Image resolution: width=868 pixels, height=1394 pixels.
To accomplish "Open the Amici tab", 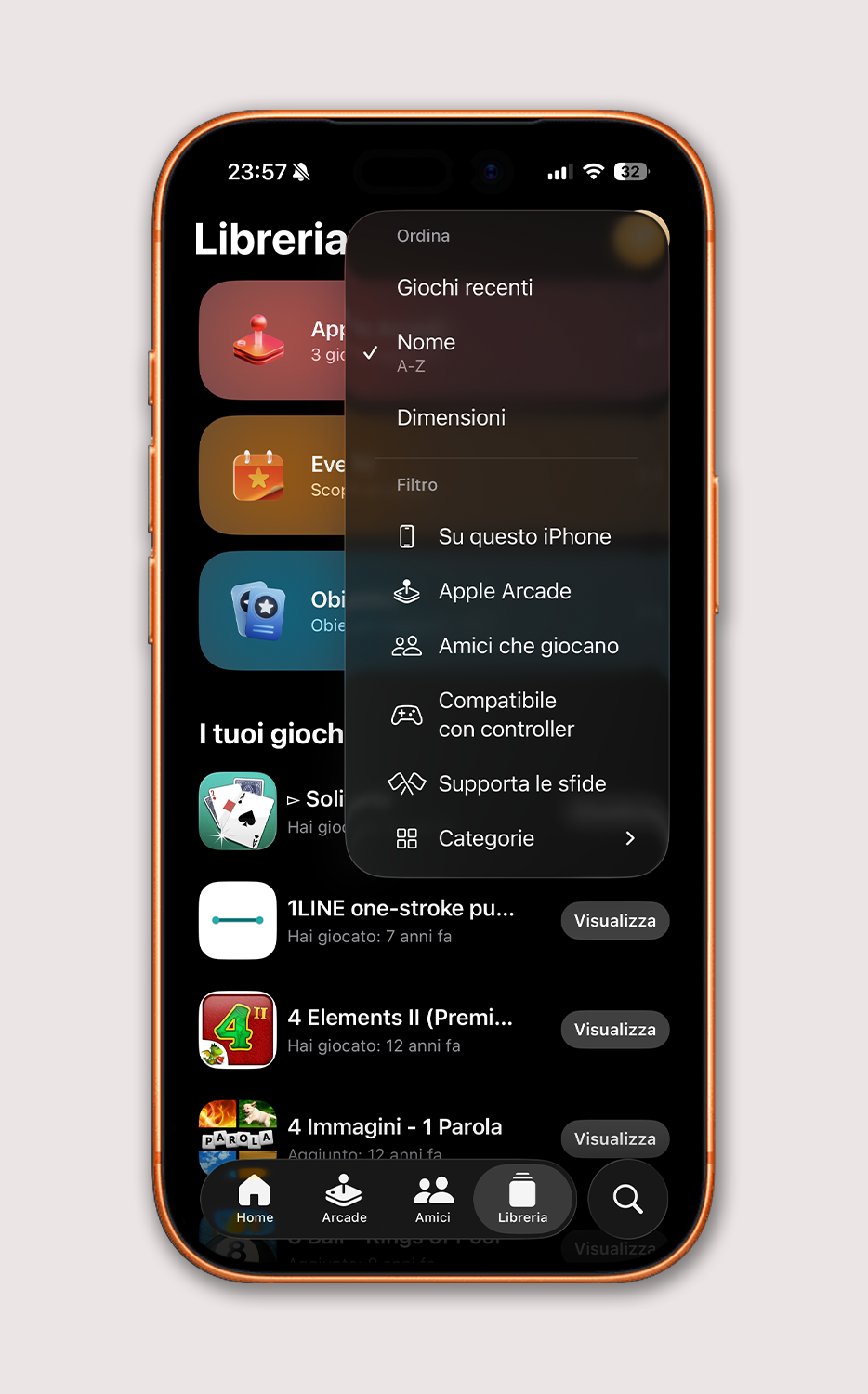I will pos(433,1200).
